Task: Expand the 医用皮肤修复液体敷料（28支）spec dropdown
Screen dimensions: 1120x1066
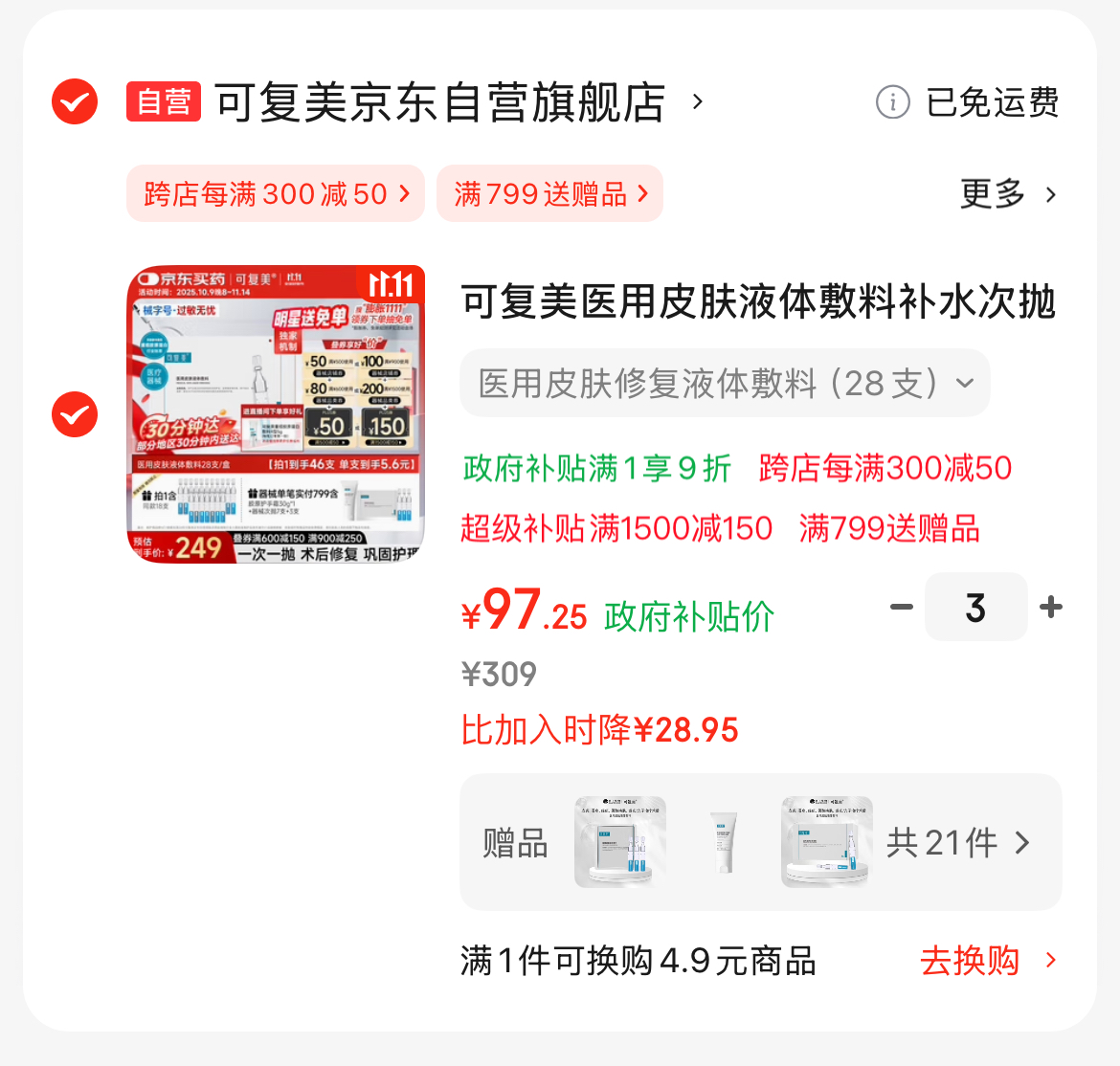Action: point(725,384)
